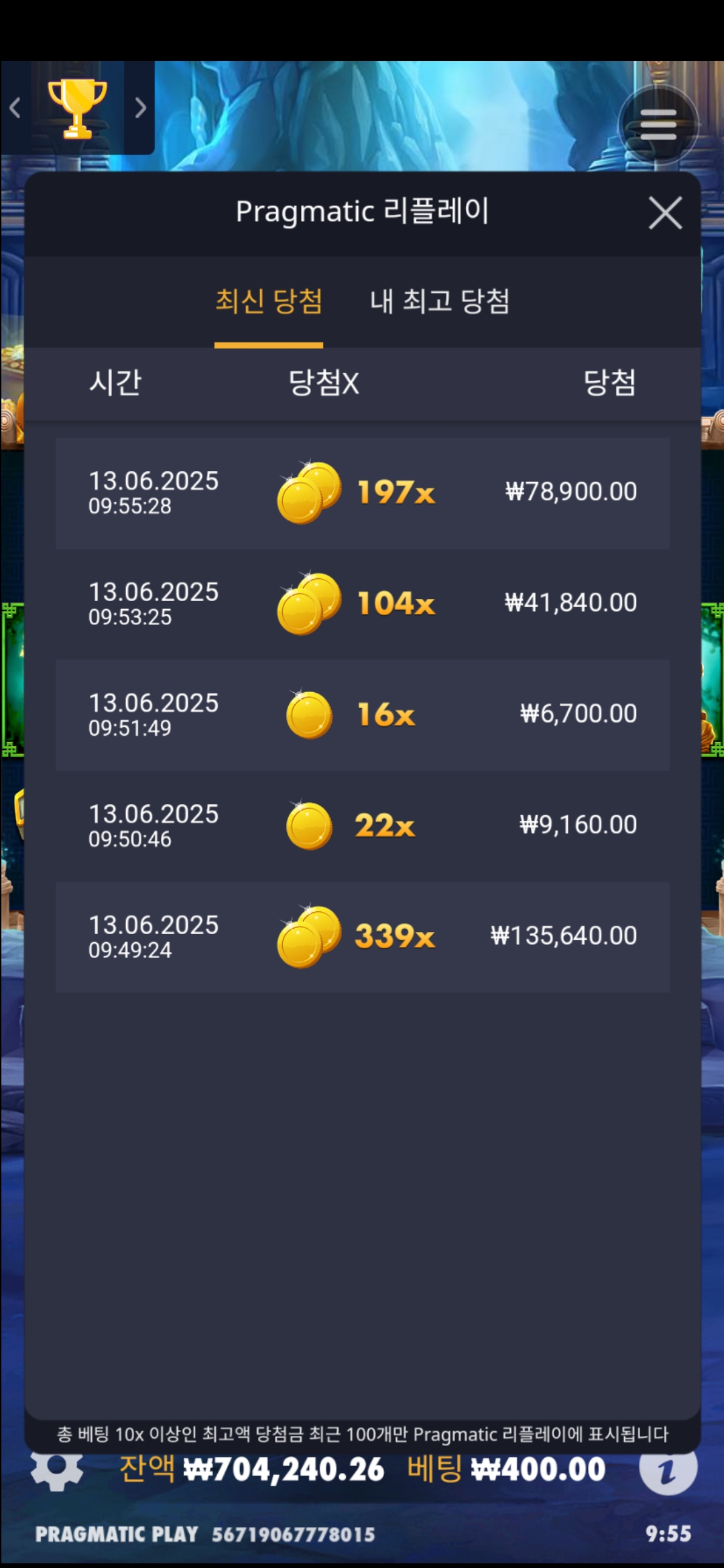Play the 16x win replay

pyautogui.click(x=362, y=715)
